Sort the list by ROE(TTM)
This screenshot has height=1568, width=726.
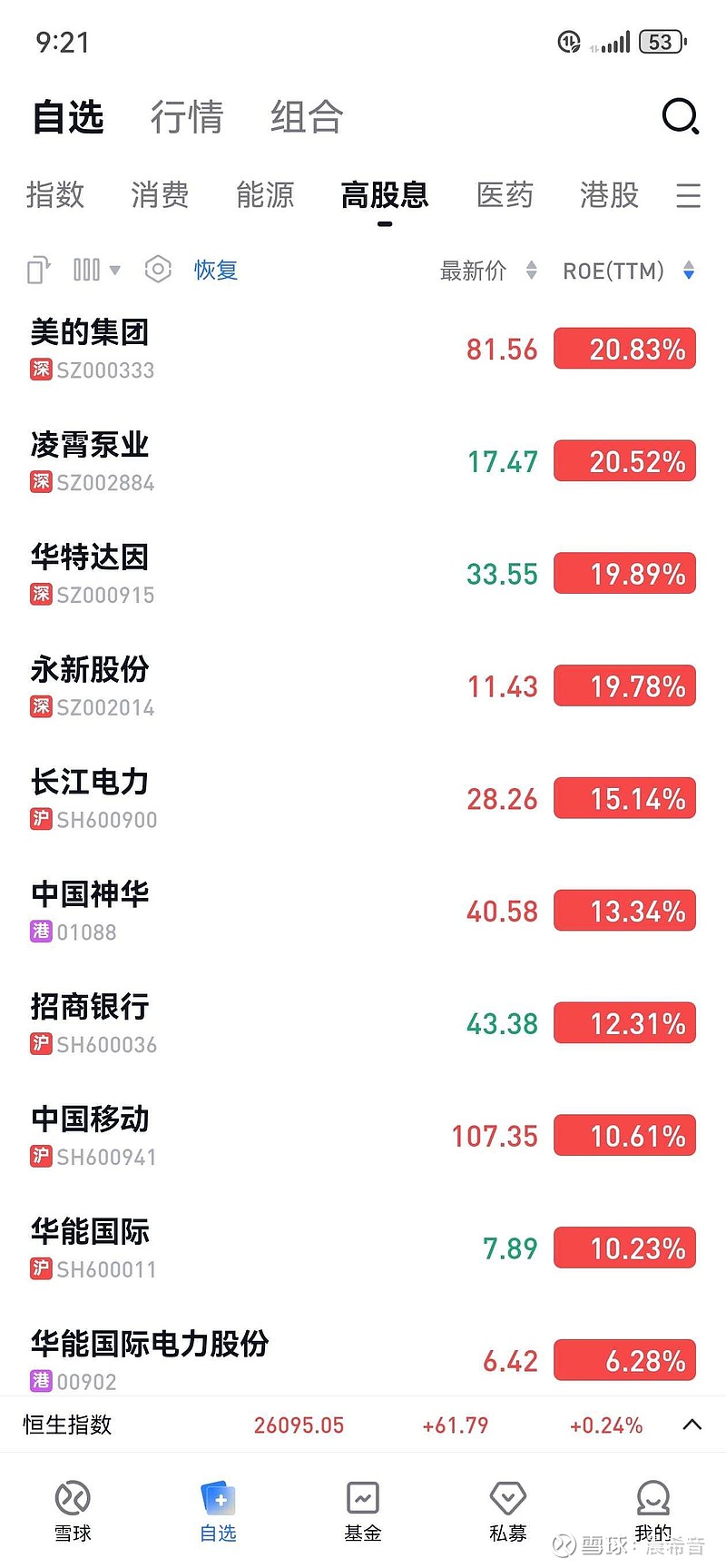tap(628, 271)
